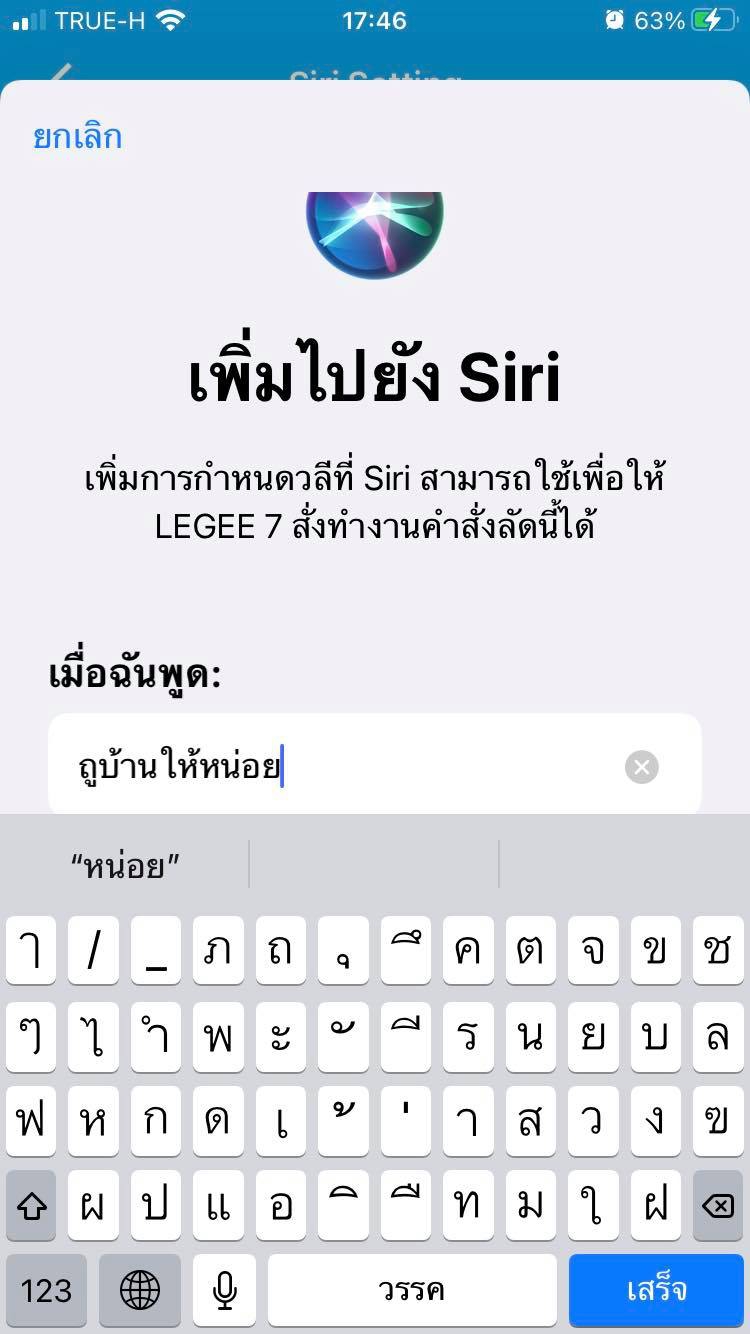Tap the shift key on keyboard
This screenshot has width=750, height=1334.
(32, 1207)
